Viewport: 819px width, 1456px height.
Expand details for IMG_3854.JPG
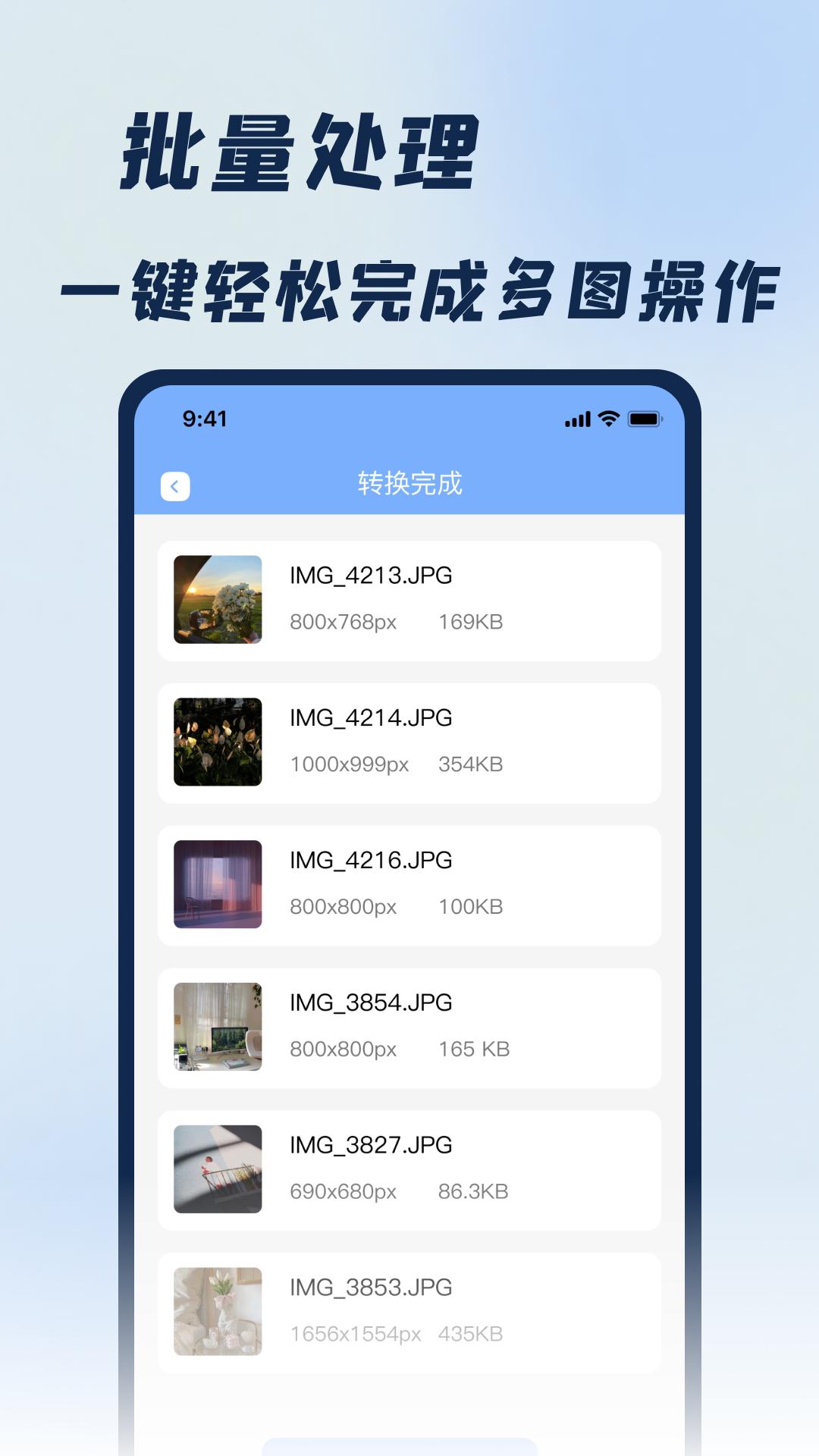(x=409, y=1026)
